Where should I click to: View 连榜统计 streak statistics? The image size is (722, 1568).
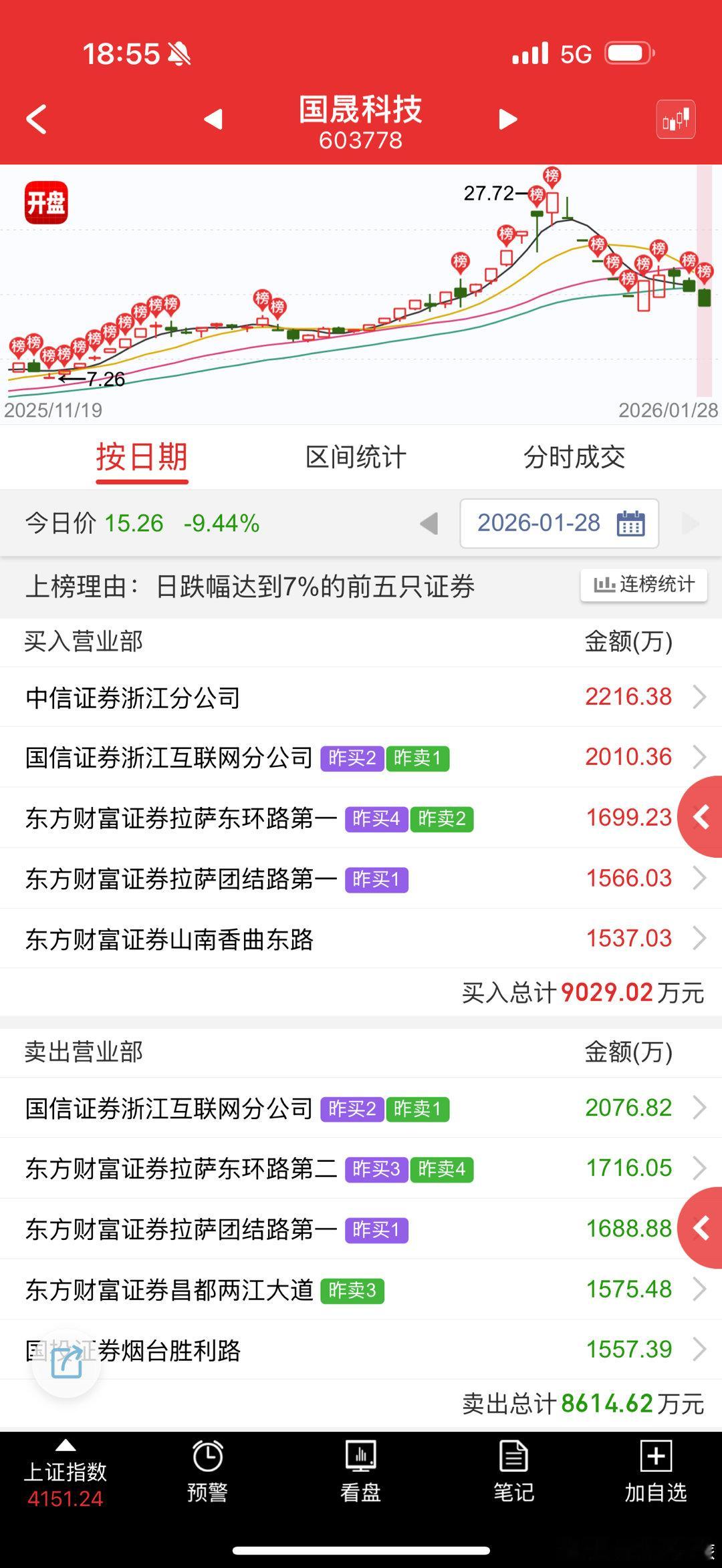click(x=643, y=585)
